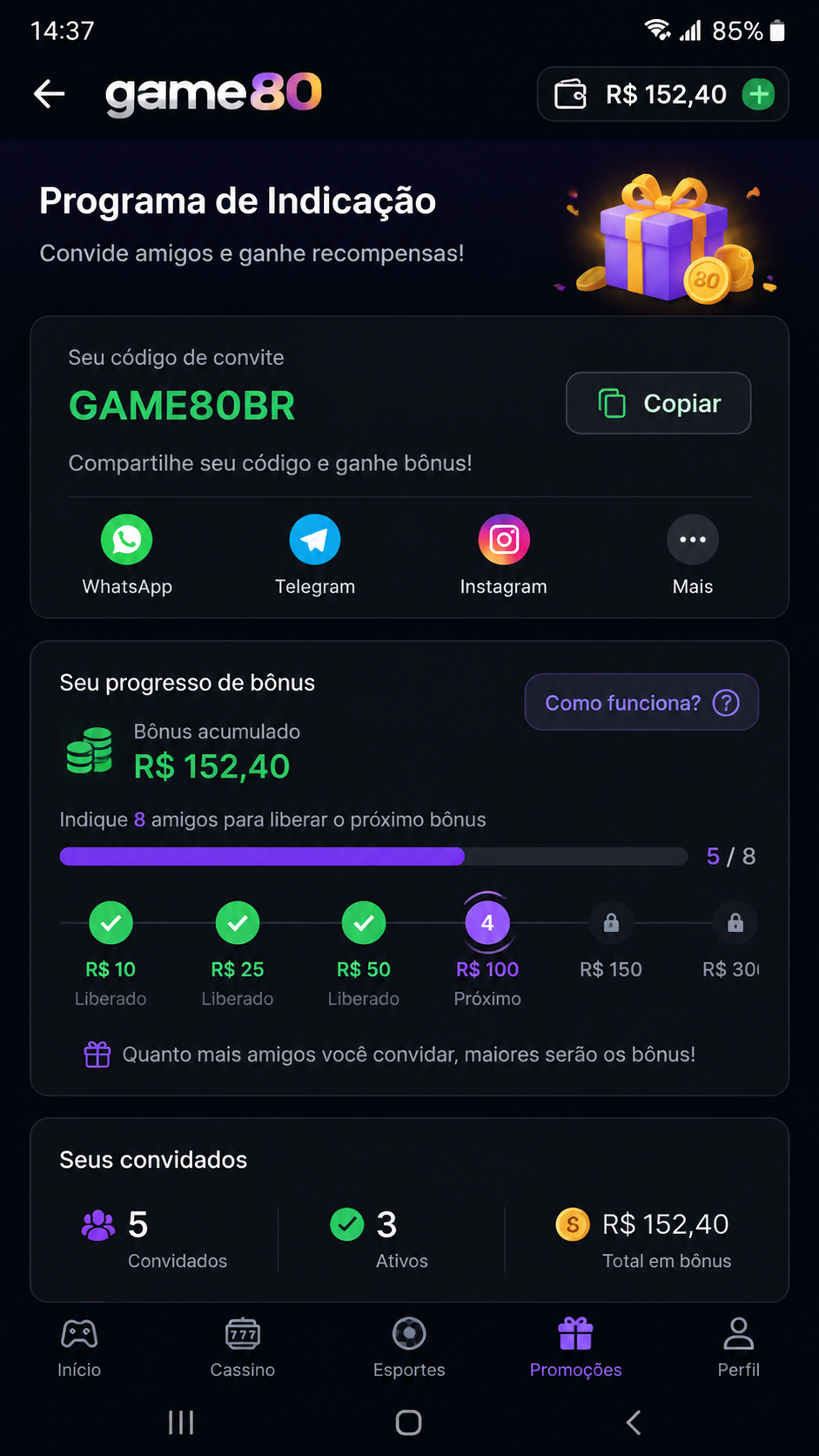Select the Promoções tab

[576, 1347]
